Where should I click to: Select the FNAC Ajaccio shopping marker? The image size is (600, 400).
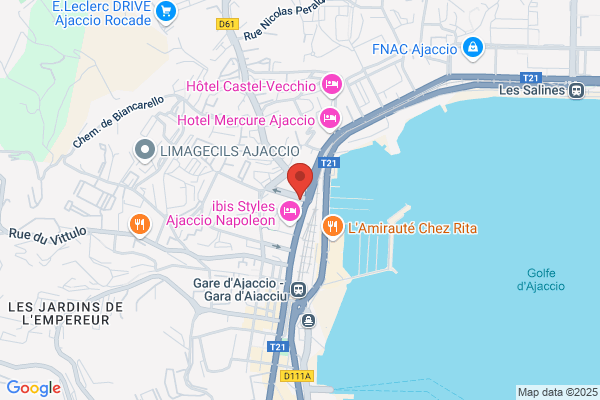click(473, 48)
